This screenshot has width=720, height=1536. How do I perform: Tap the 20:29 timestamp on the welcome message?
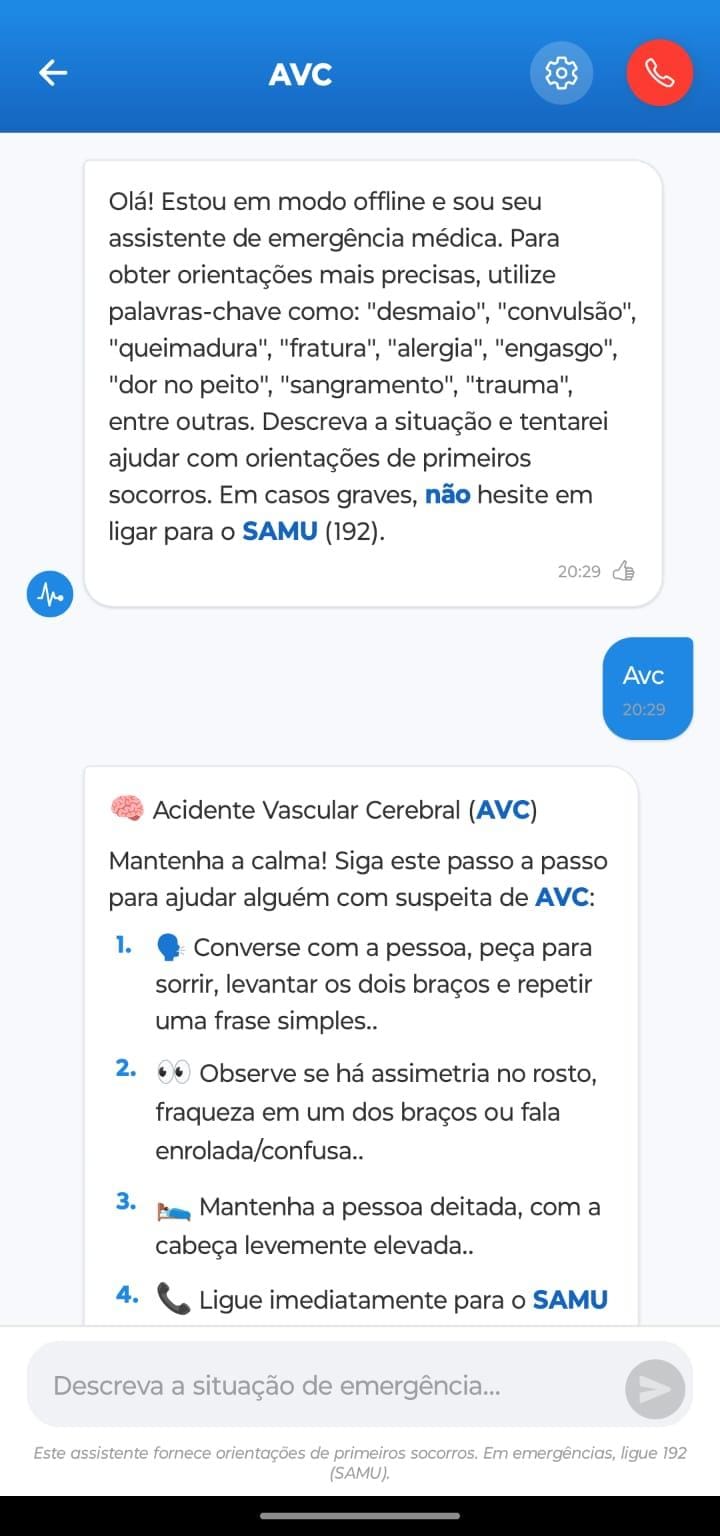pos(576,571)
